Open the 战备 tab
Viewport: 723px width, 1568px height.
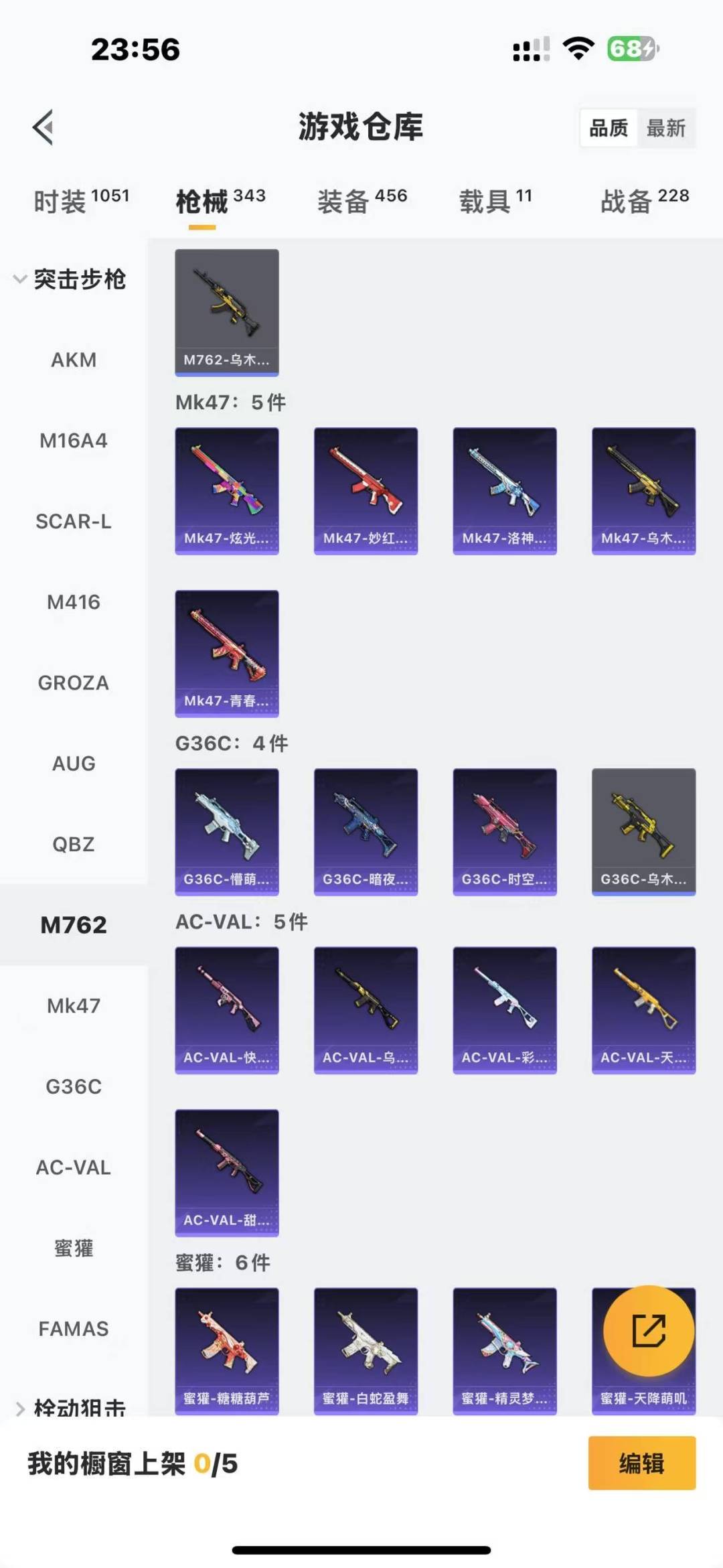click(645, 201)
